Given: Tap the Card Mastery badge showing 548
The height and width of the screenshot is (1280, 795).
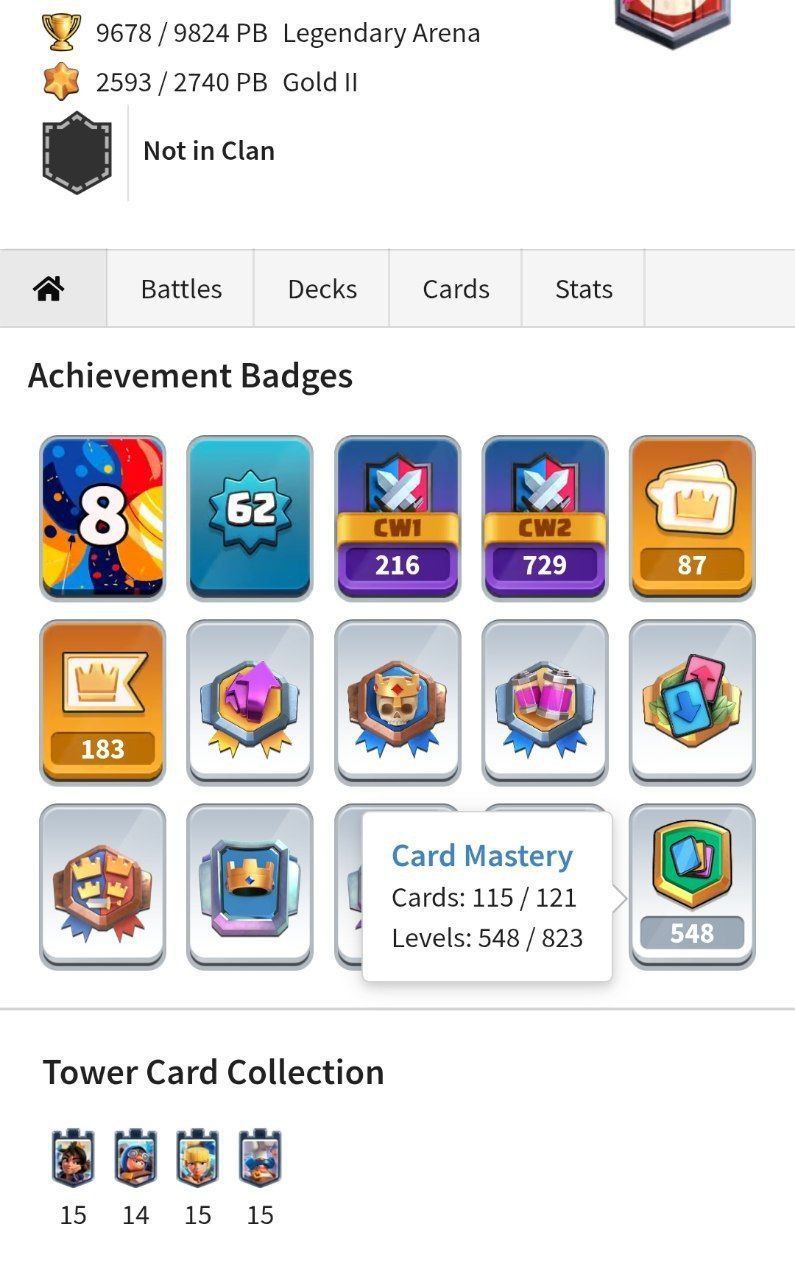Looking at the screenshot, I should click(x=692, y=887).
